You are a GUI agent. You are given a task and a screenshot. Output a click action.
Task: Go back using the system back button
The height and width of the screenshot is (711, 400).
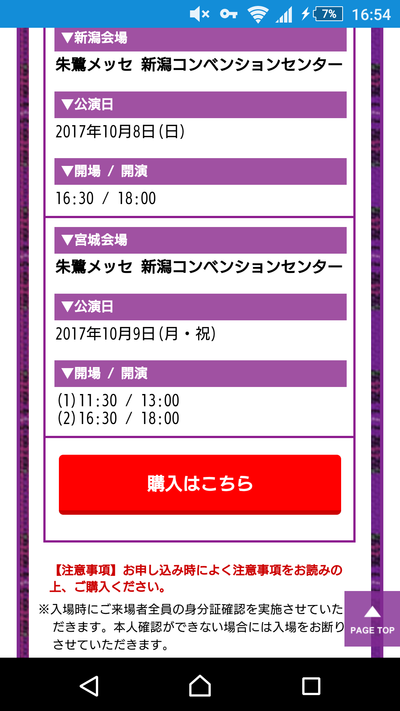89,685
